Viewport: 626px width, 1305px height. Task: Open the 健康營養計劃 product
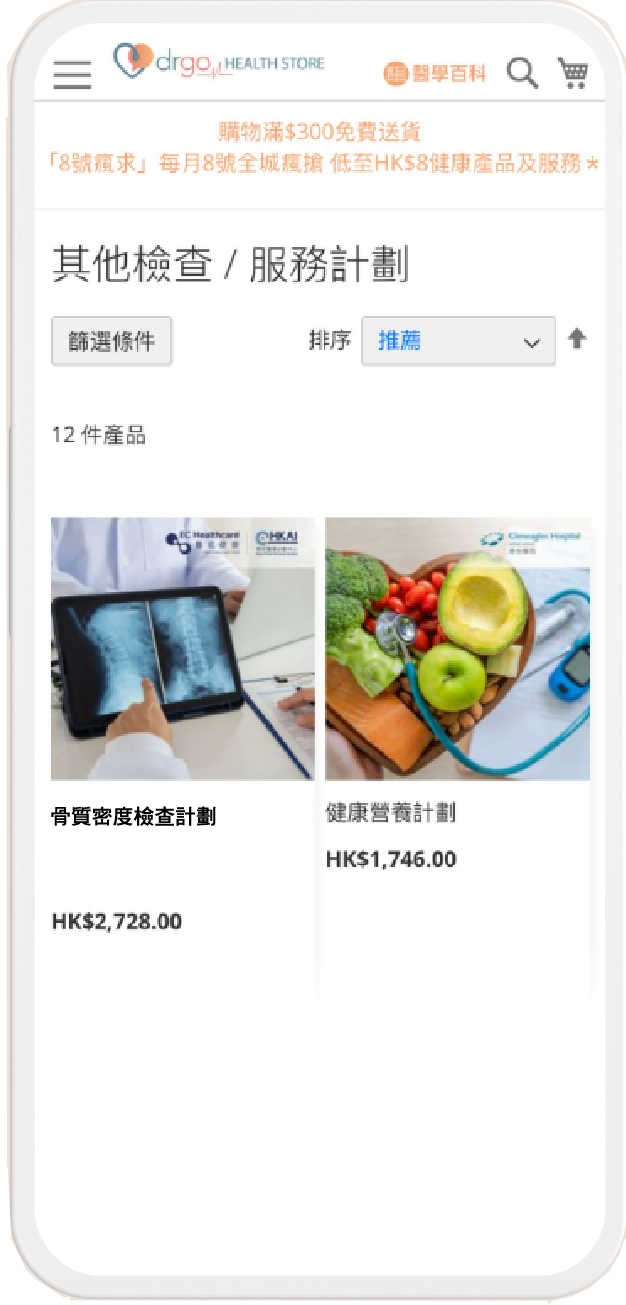[x=391, y=813]
